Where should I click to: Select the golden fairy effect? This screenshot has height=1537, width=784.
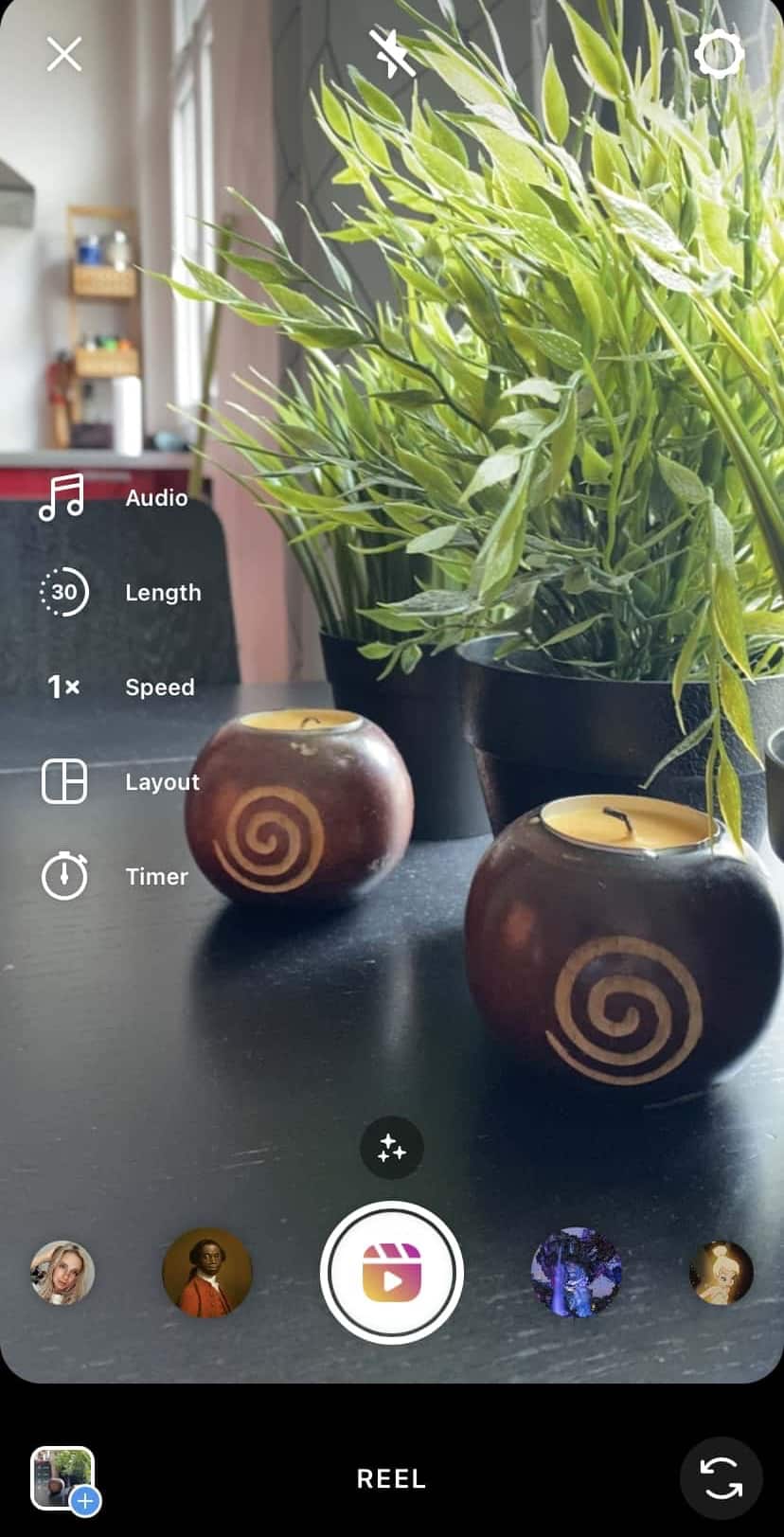[721, 1273]
